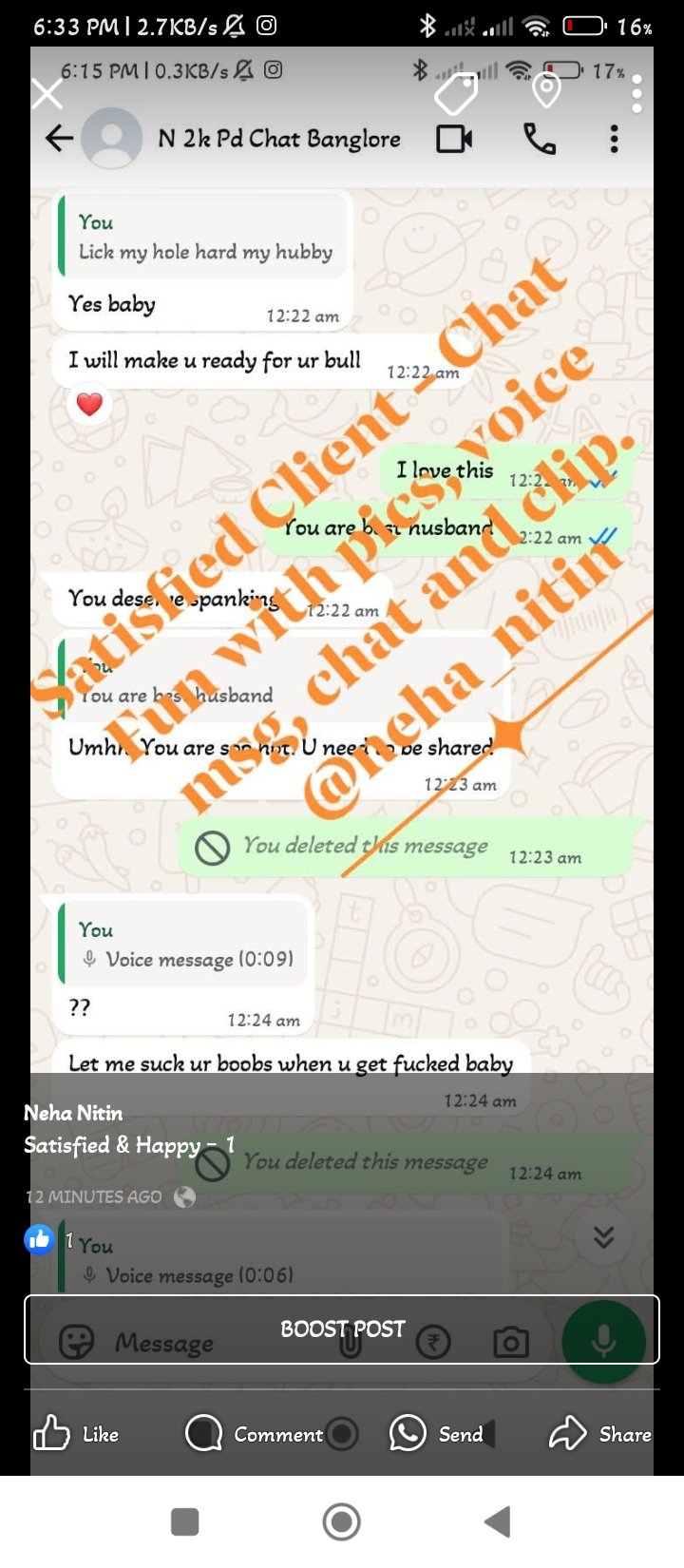
Task: Open Neha Nitin's profile name
Action: coord(73,1112)
